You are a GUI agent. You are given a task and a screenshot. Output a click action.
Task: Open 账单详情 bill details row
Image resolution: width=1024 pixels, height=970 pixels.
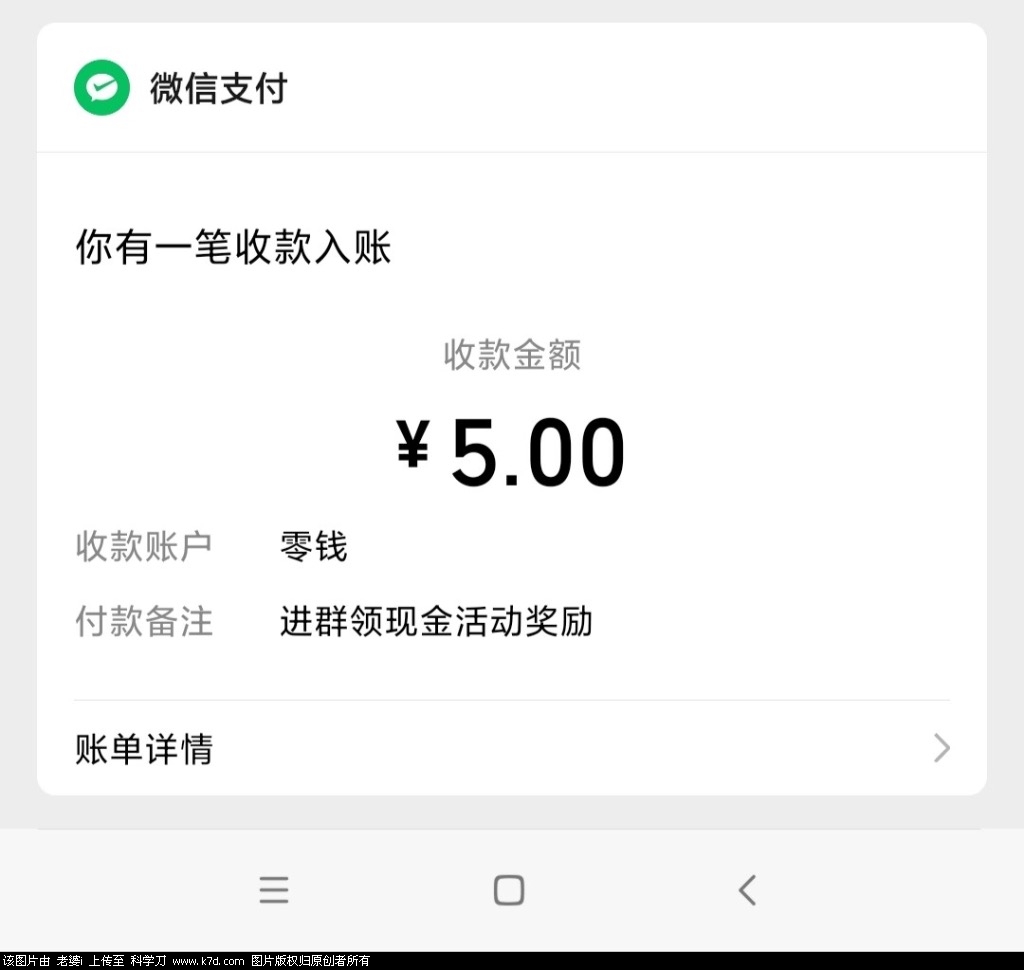[x=511, y=748]
